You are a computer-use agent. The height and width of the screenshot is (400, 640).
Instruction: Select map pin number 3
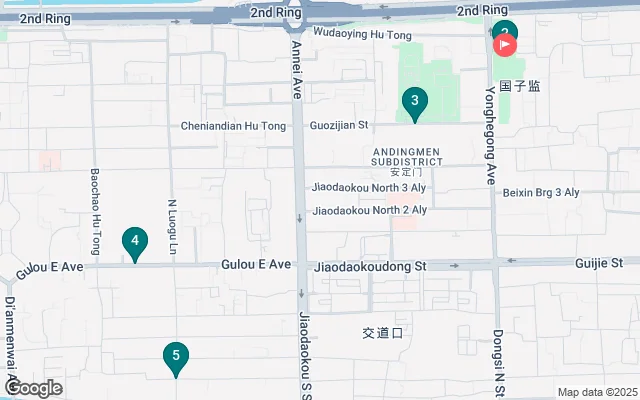[x=414, y=102]
